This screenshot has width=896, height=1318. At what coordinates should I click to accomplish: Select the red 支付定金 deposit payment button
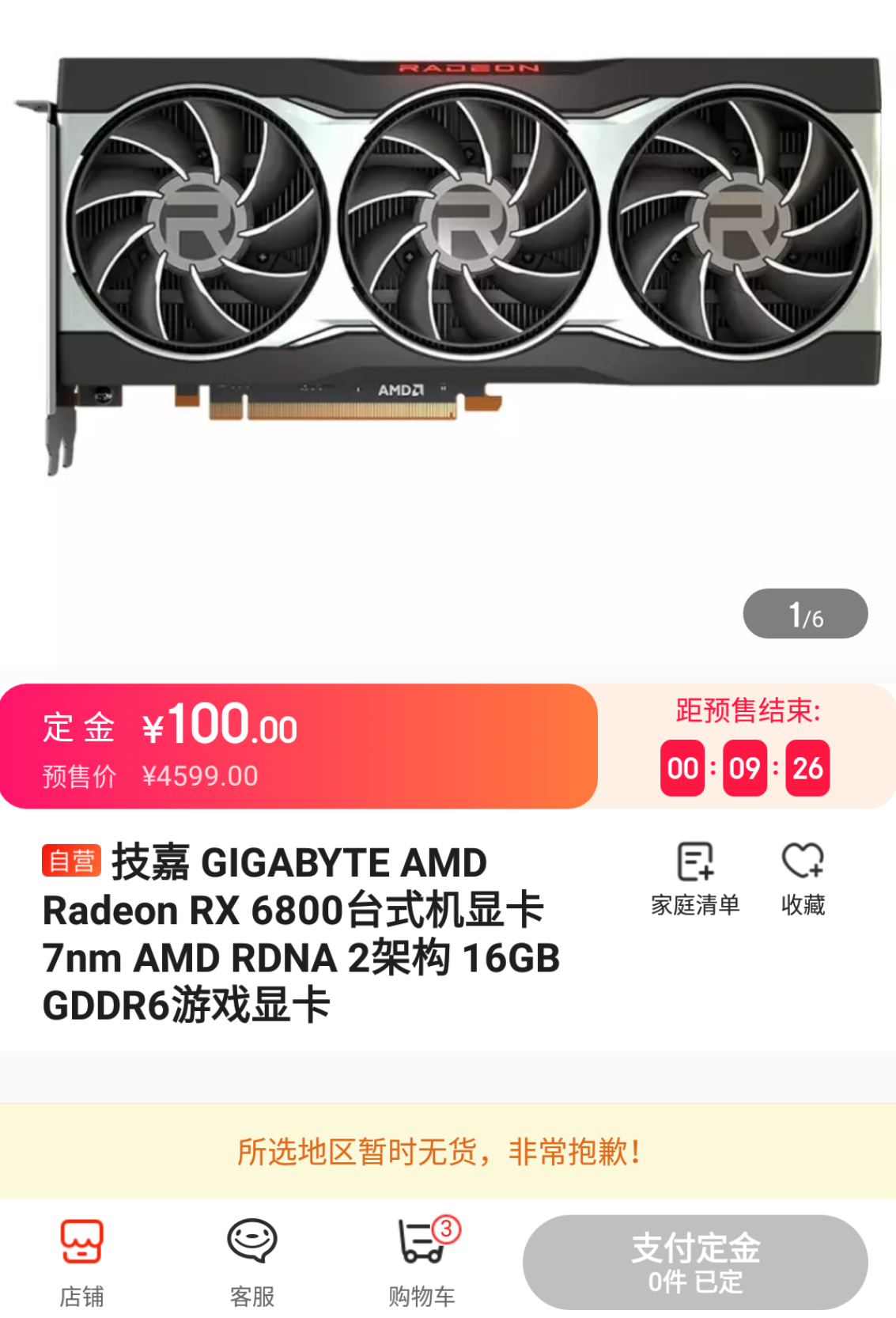click(x=694, y=1262)
